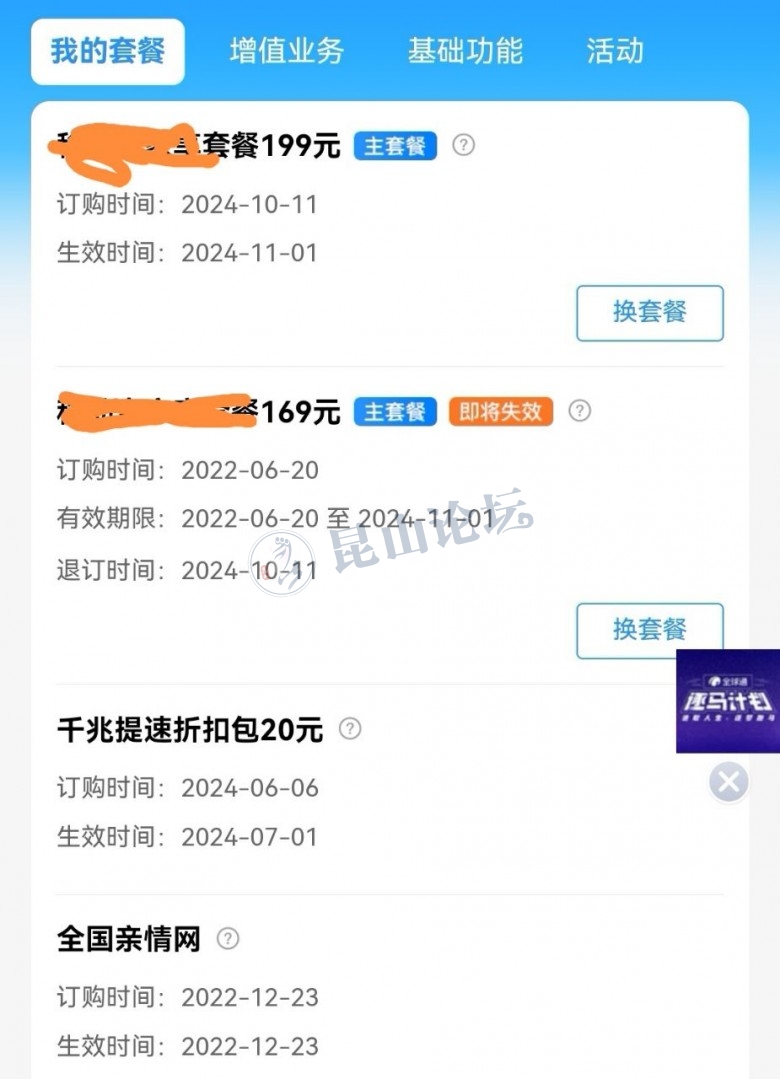Open the 基础功能 tab

point(464,51)
